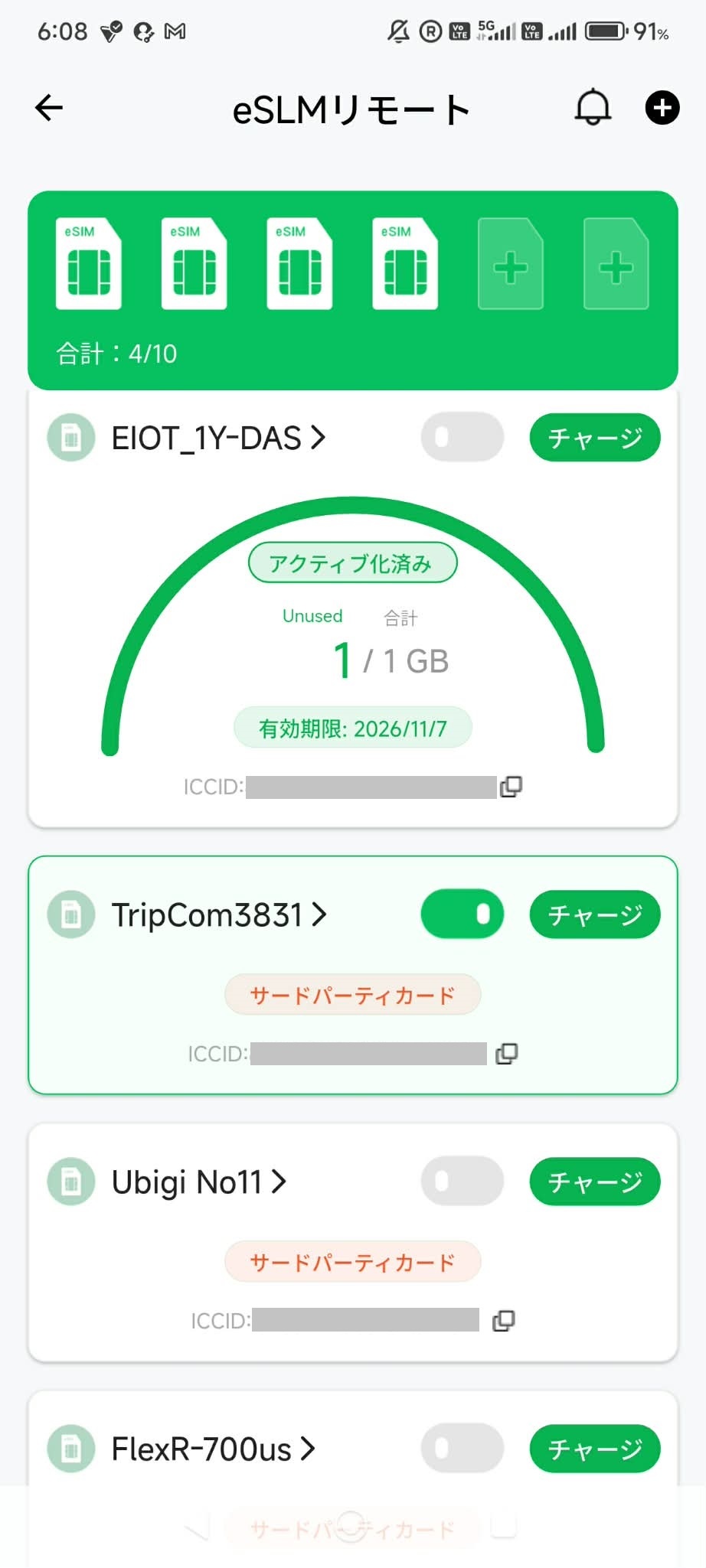Tap the first empty eSIM slot plus
The image size is (706, 1568).
(510, 264)
